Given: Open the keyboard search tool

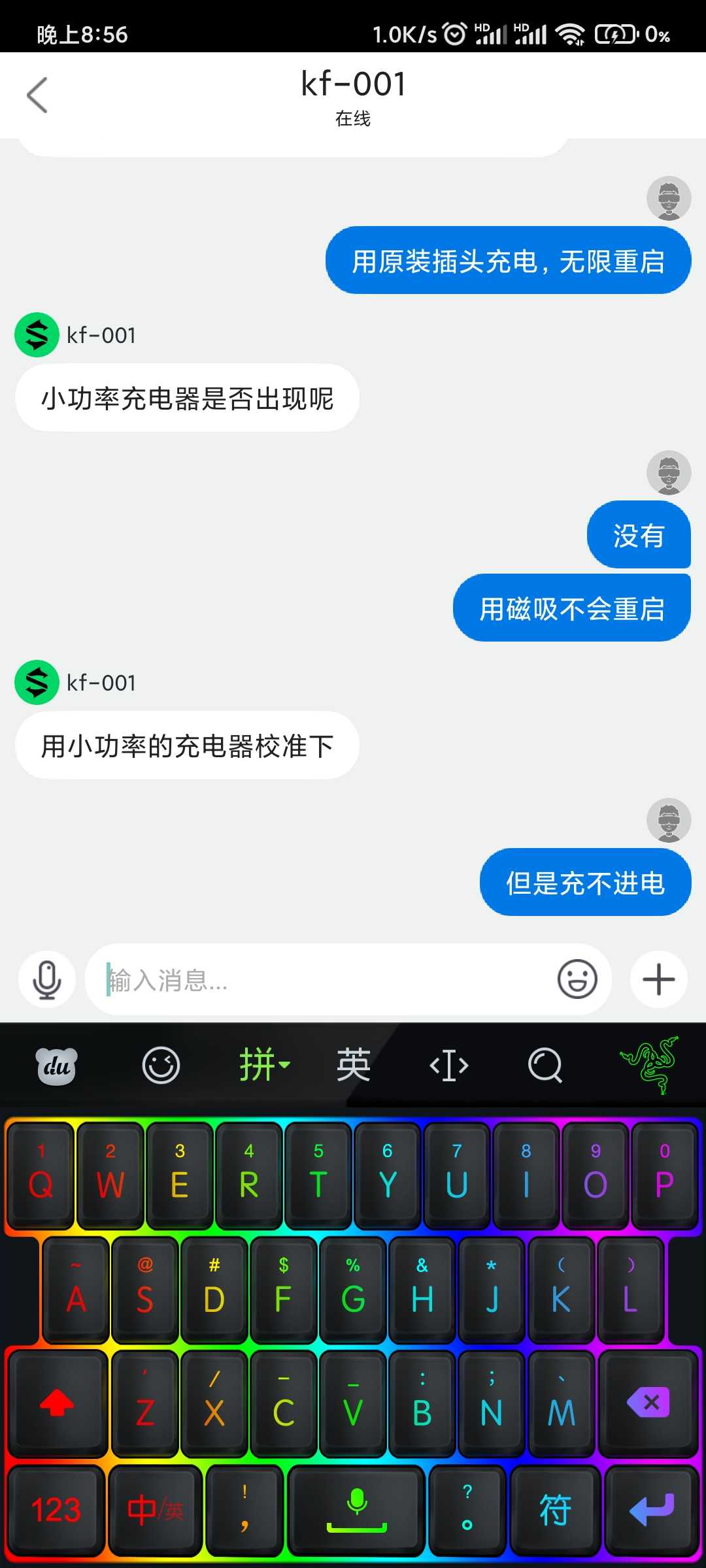Looking at the screenshot, I should coord(545,1066).
